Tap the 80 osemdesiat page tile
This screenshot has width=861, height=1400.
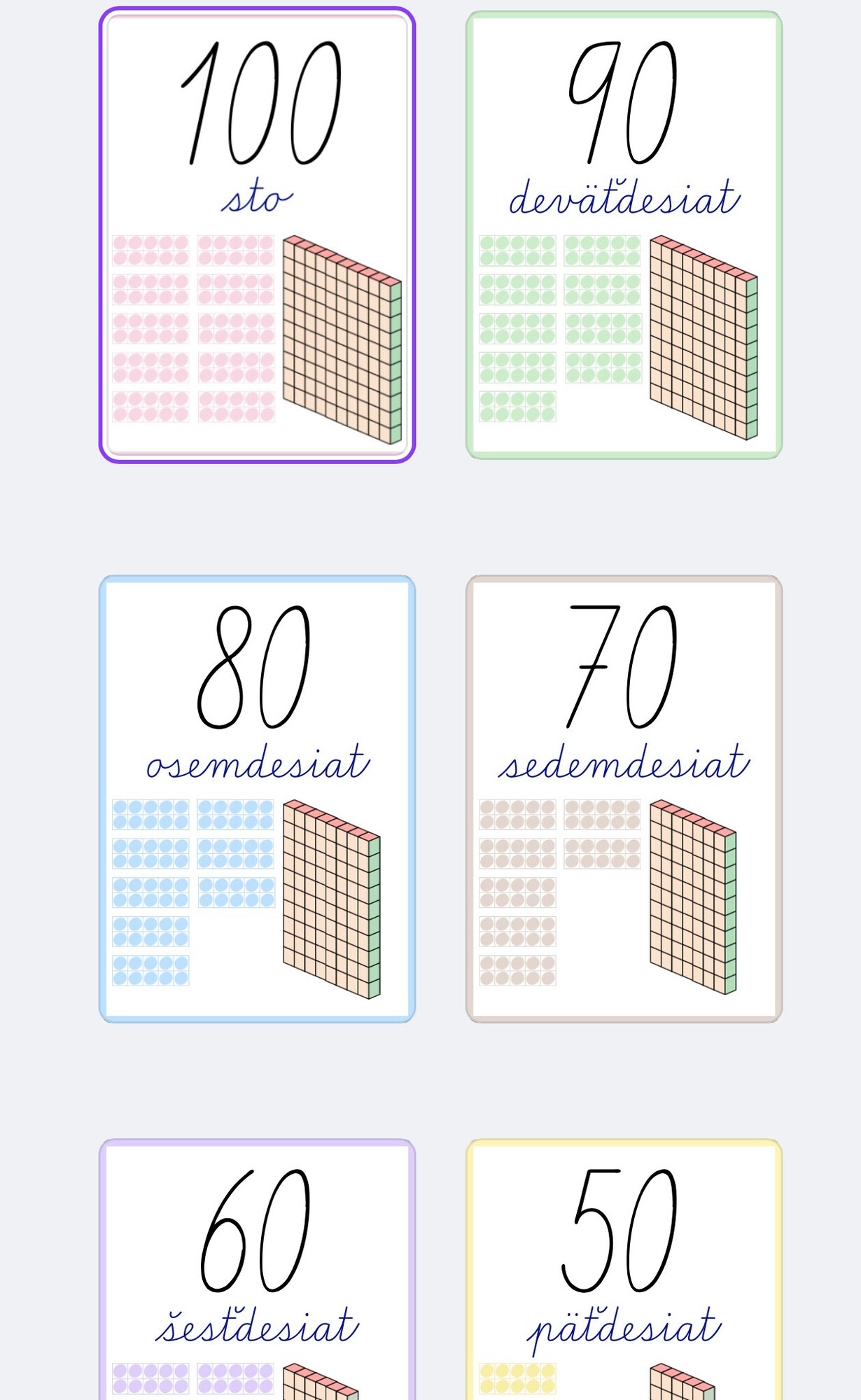pyautogui.click(x=257, y=799)
